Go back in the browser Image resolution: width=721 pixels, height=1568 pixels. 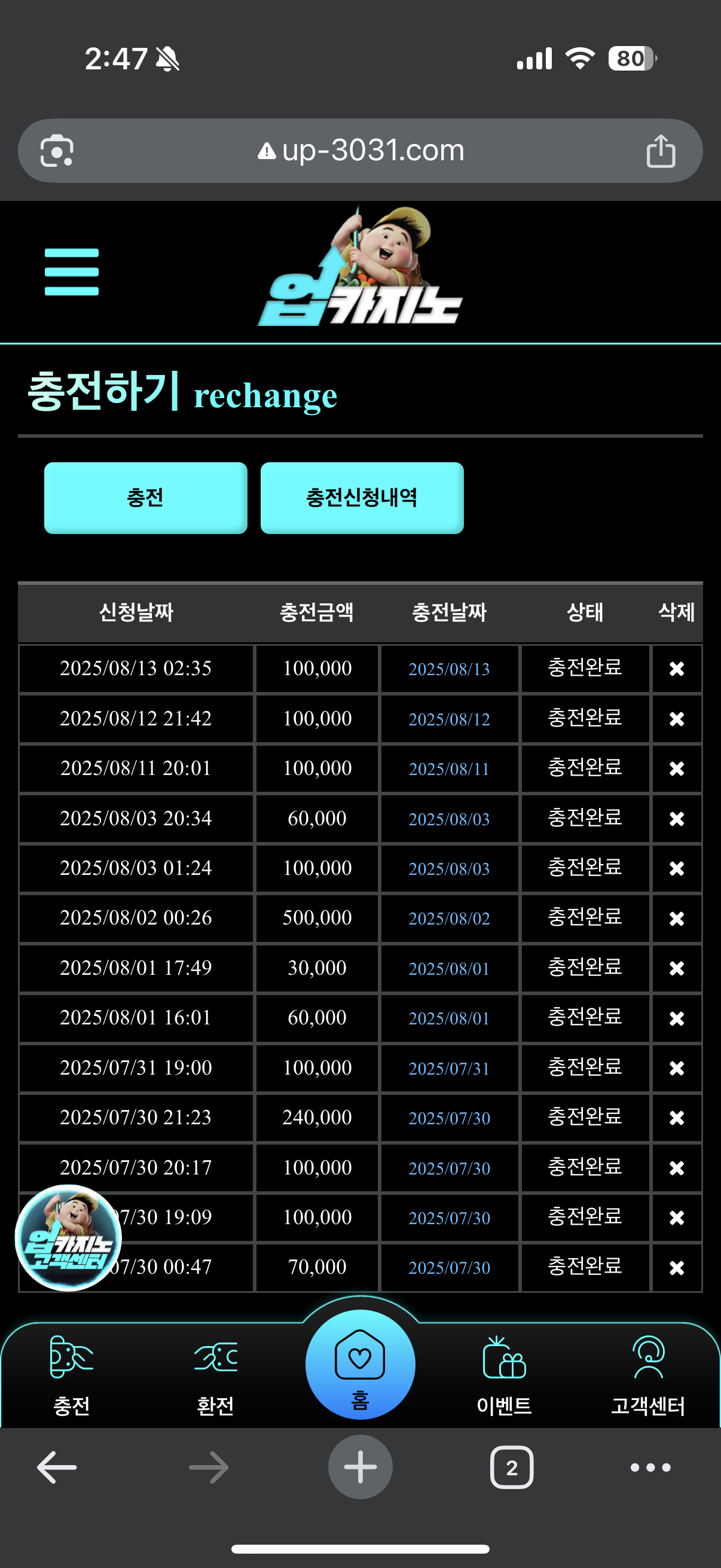pyautogui.click(x=57, y=1468)
